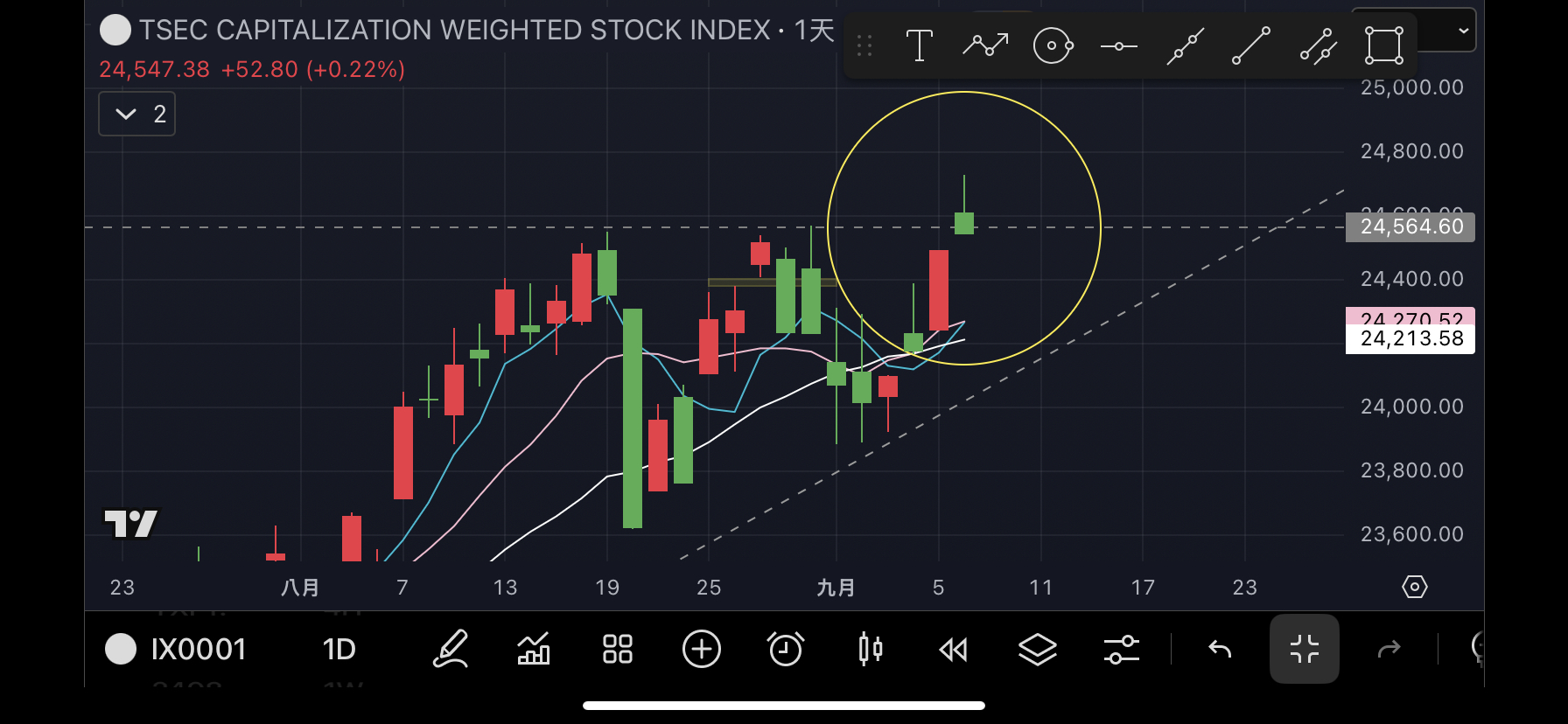Open the indicators chart icon
The width and height of the screenshot is (1568, 724).
point(534,649)
